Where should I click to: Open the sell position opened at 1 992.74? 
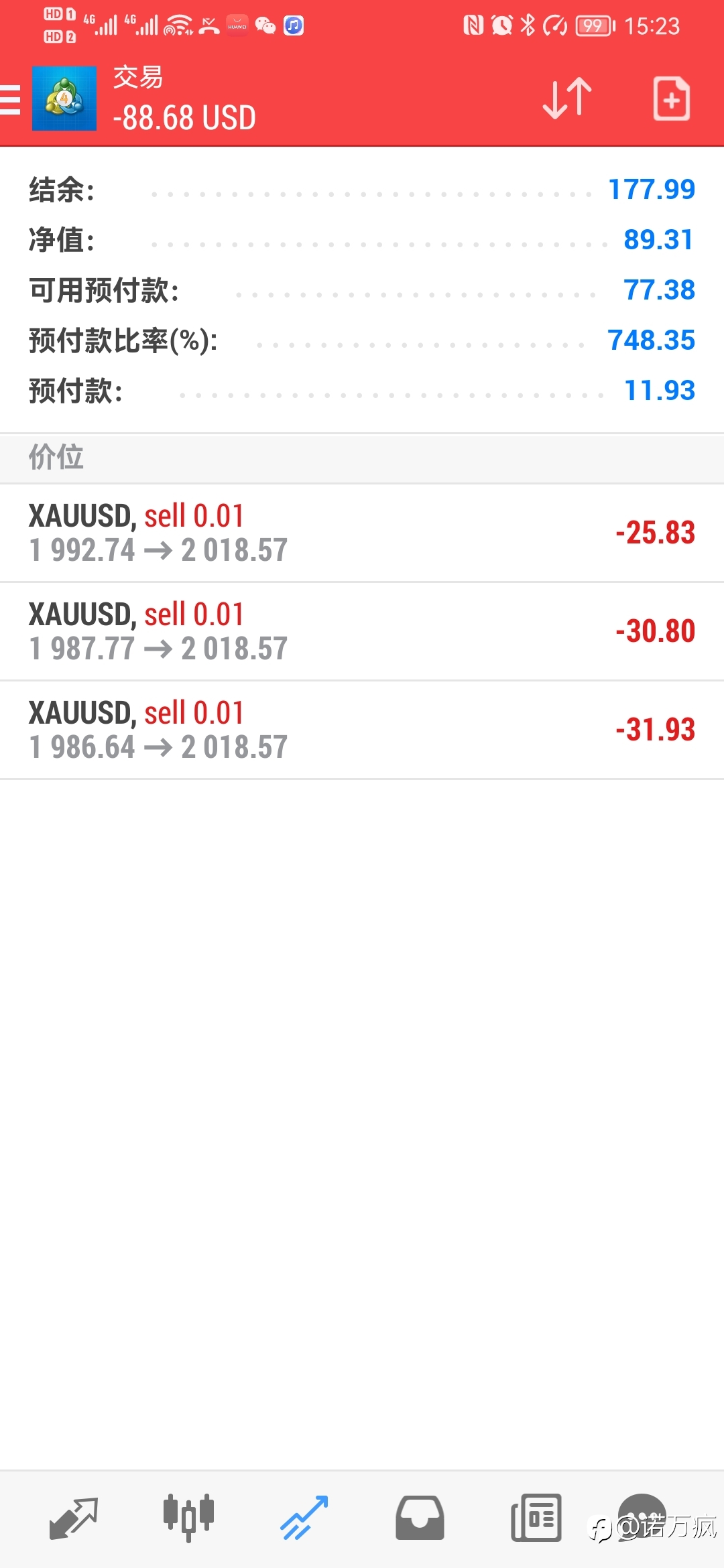coord(362,533)
